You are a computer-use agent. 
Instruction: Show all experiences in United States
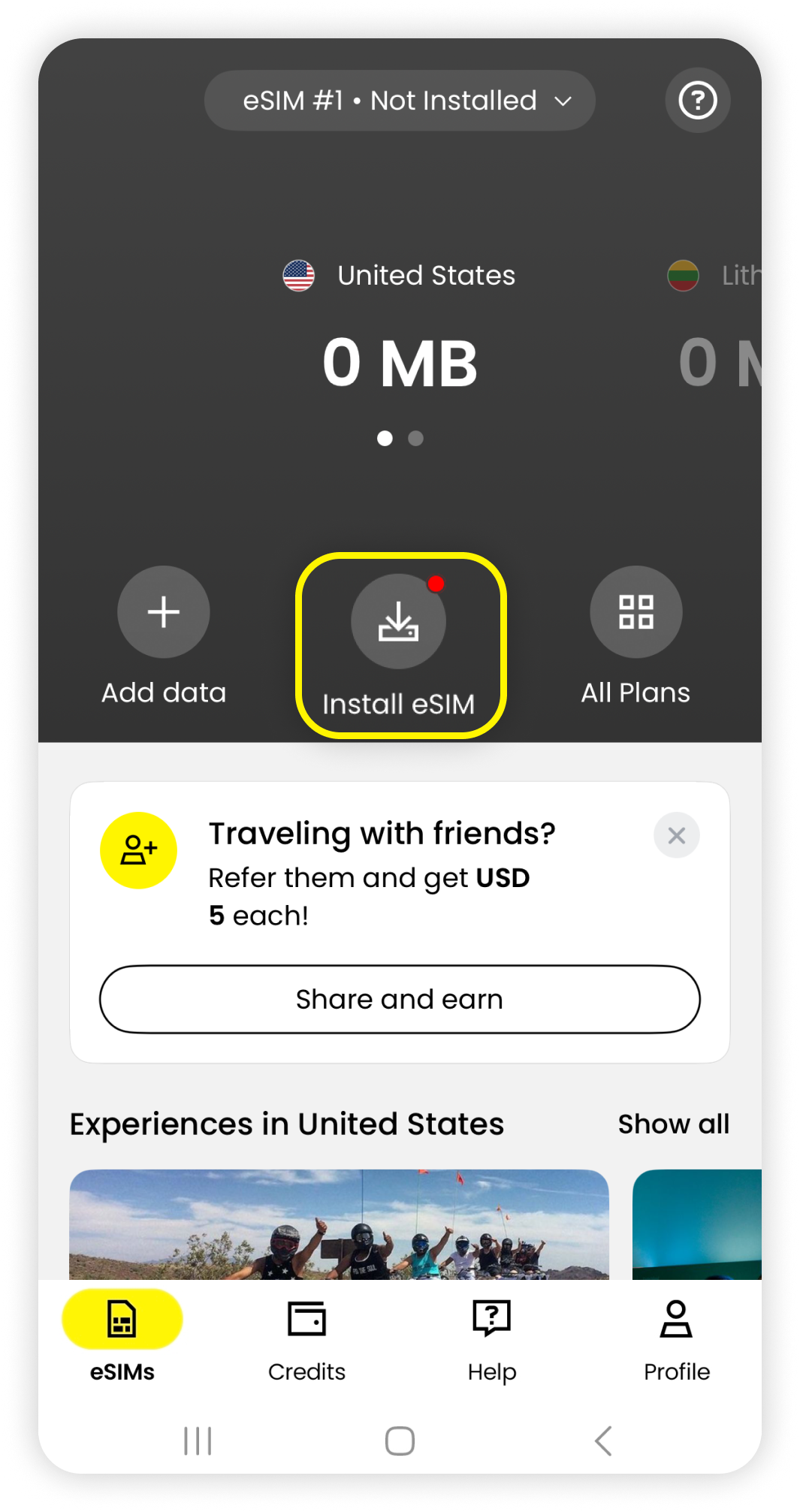pyautogui.click(x=673, y=1124)
